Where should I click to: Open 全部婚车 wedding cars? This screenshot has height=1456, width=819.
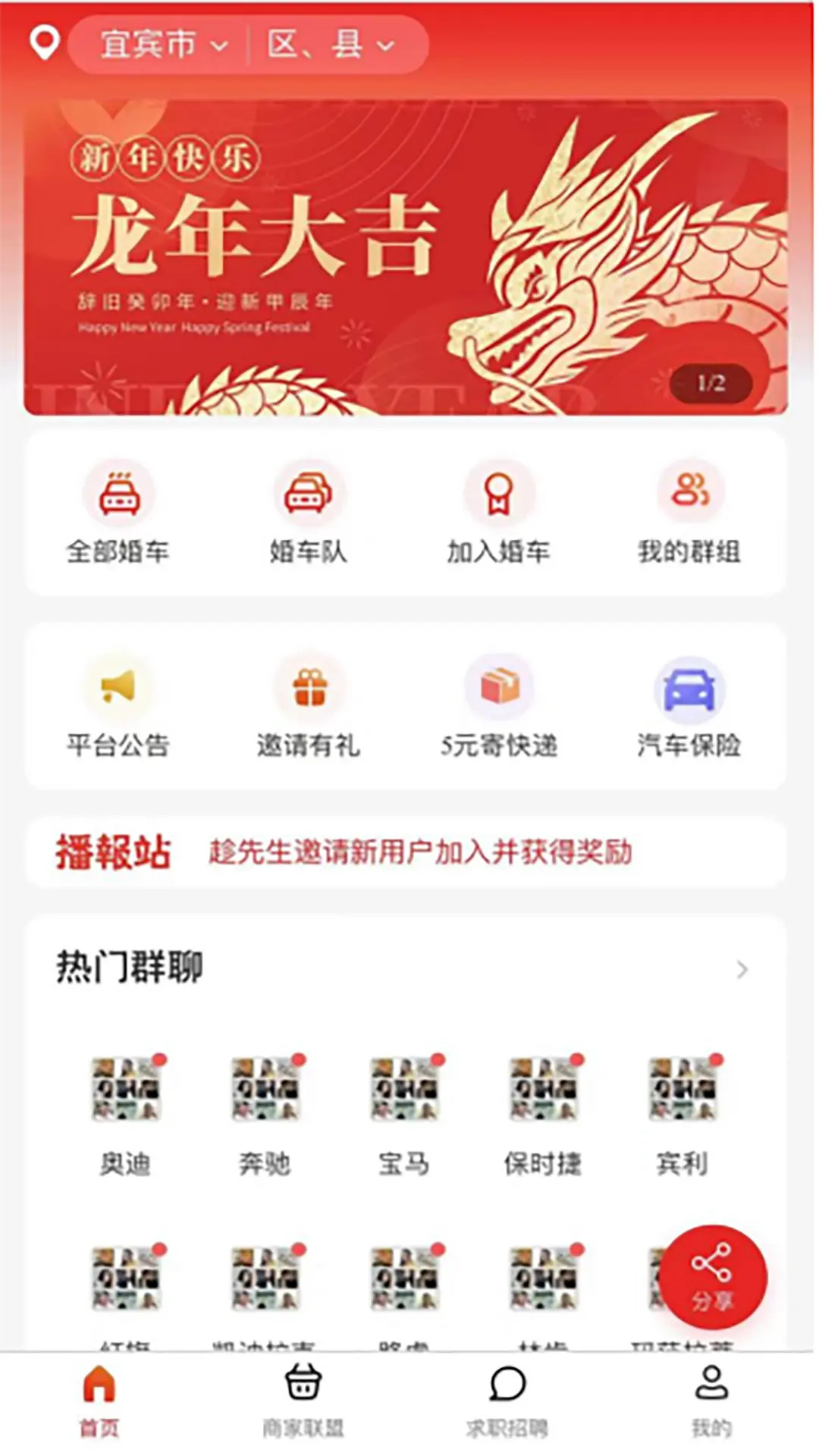coord(119,513)
